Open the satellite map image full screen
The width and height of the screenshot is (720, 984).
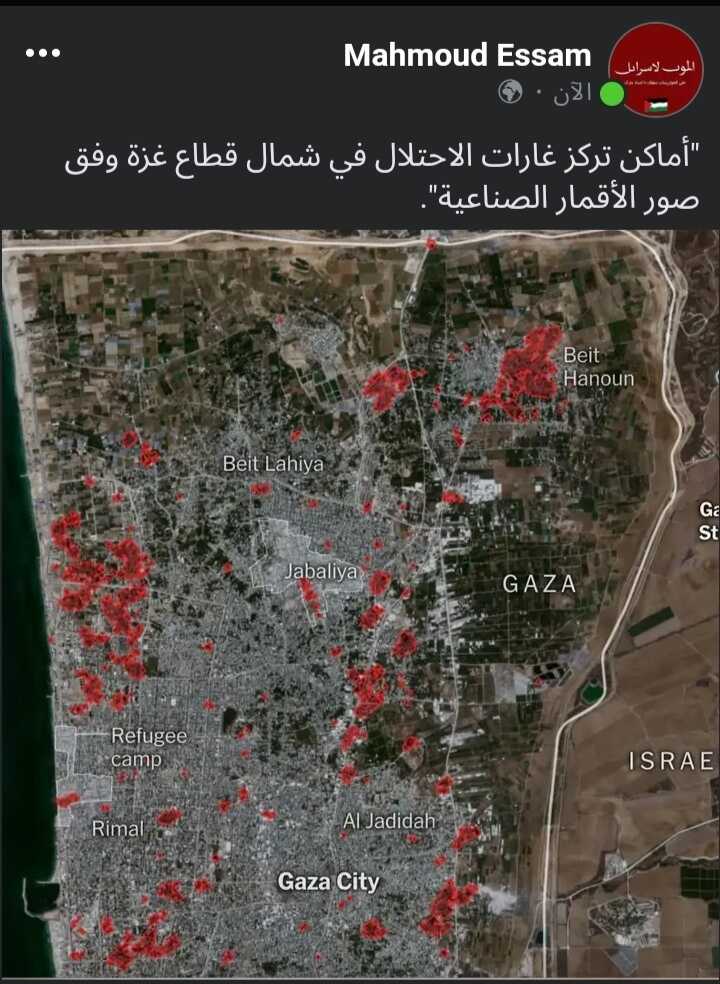pos(360,604)
